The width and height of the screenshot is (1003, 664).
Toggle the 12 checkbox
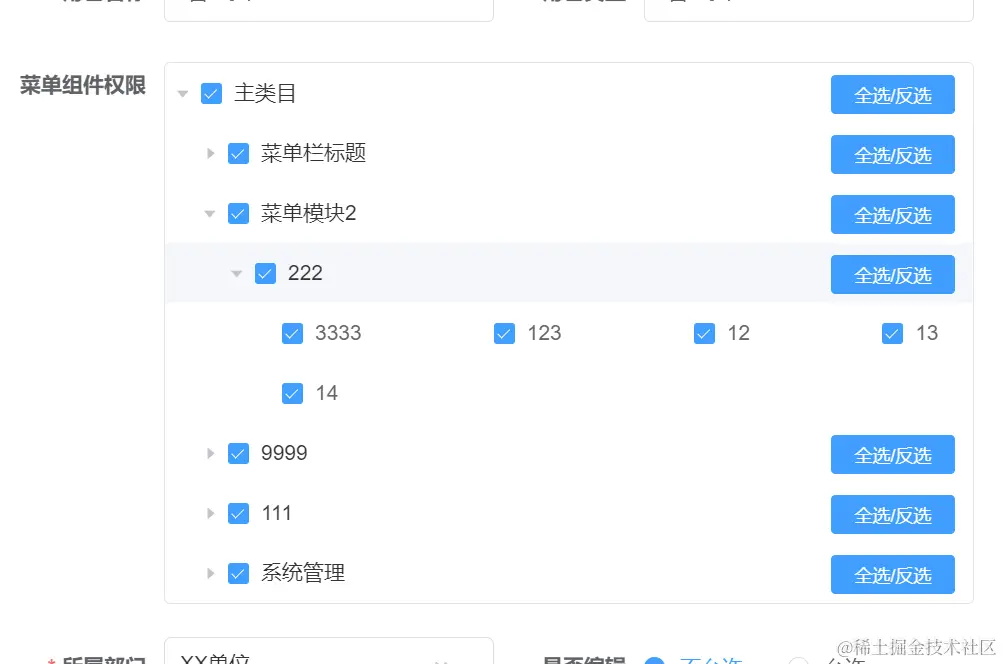tap(704, 334)
